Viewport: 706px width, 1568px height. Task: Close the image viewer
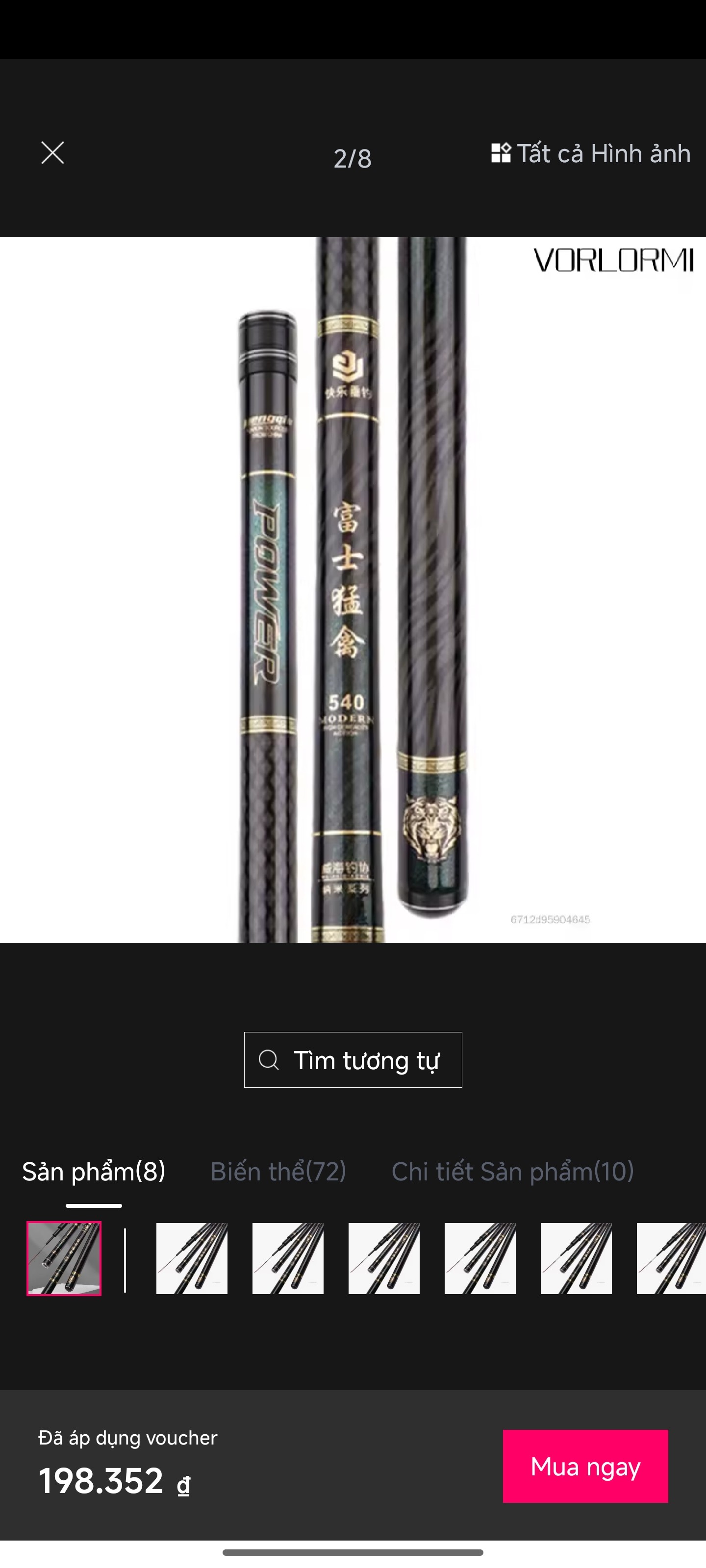52,153
